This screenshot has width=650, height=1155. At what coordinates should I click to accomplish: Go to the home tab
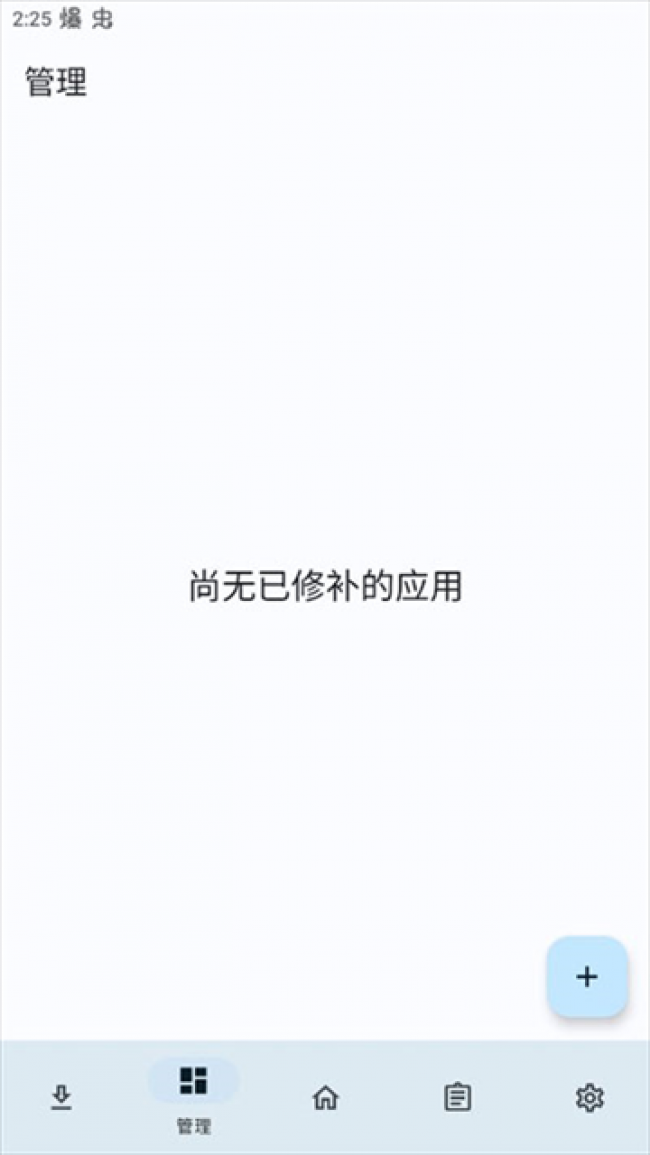(325, 1098)
